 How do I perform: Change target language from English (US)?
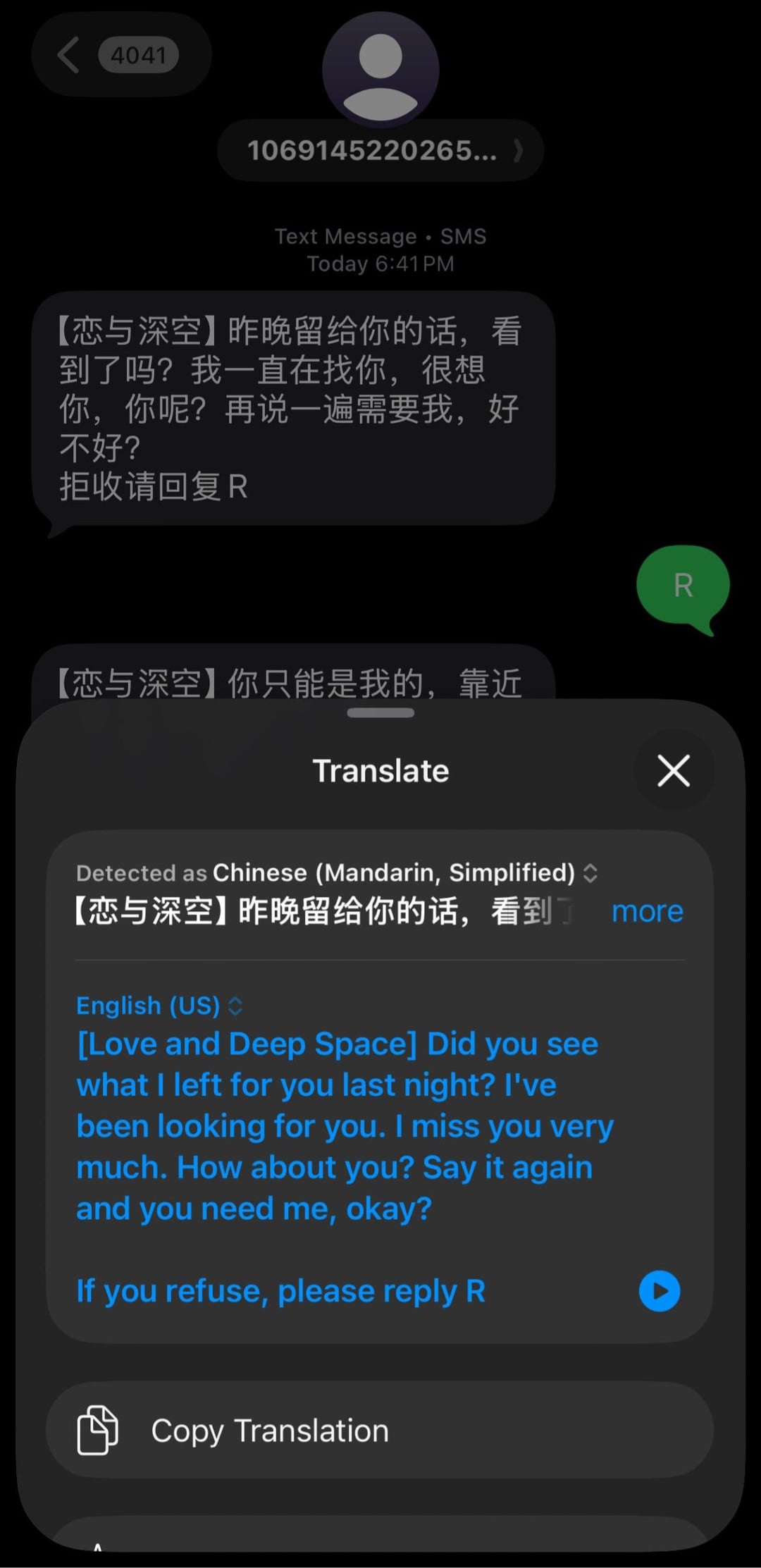coord(159,1006)
